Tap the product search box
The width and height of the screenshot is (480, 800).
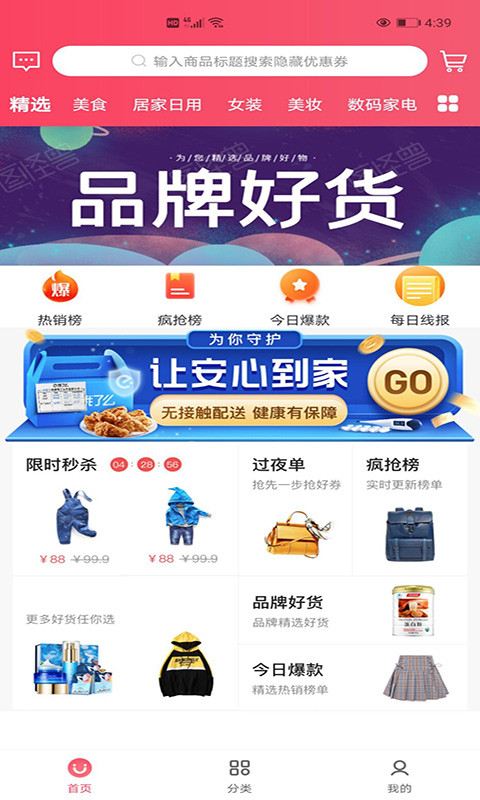240,61
